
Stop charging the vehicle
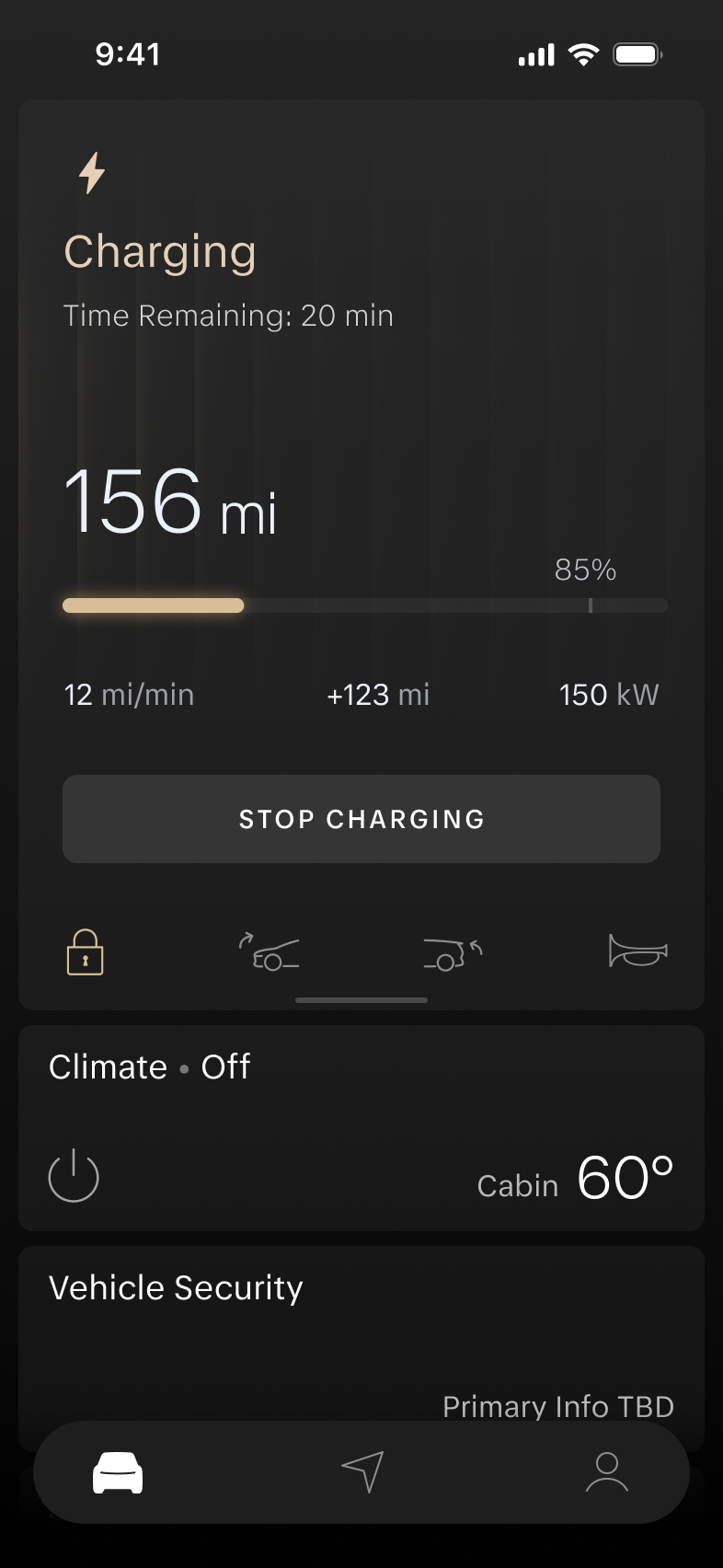[361, 819]
